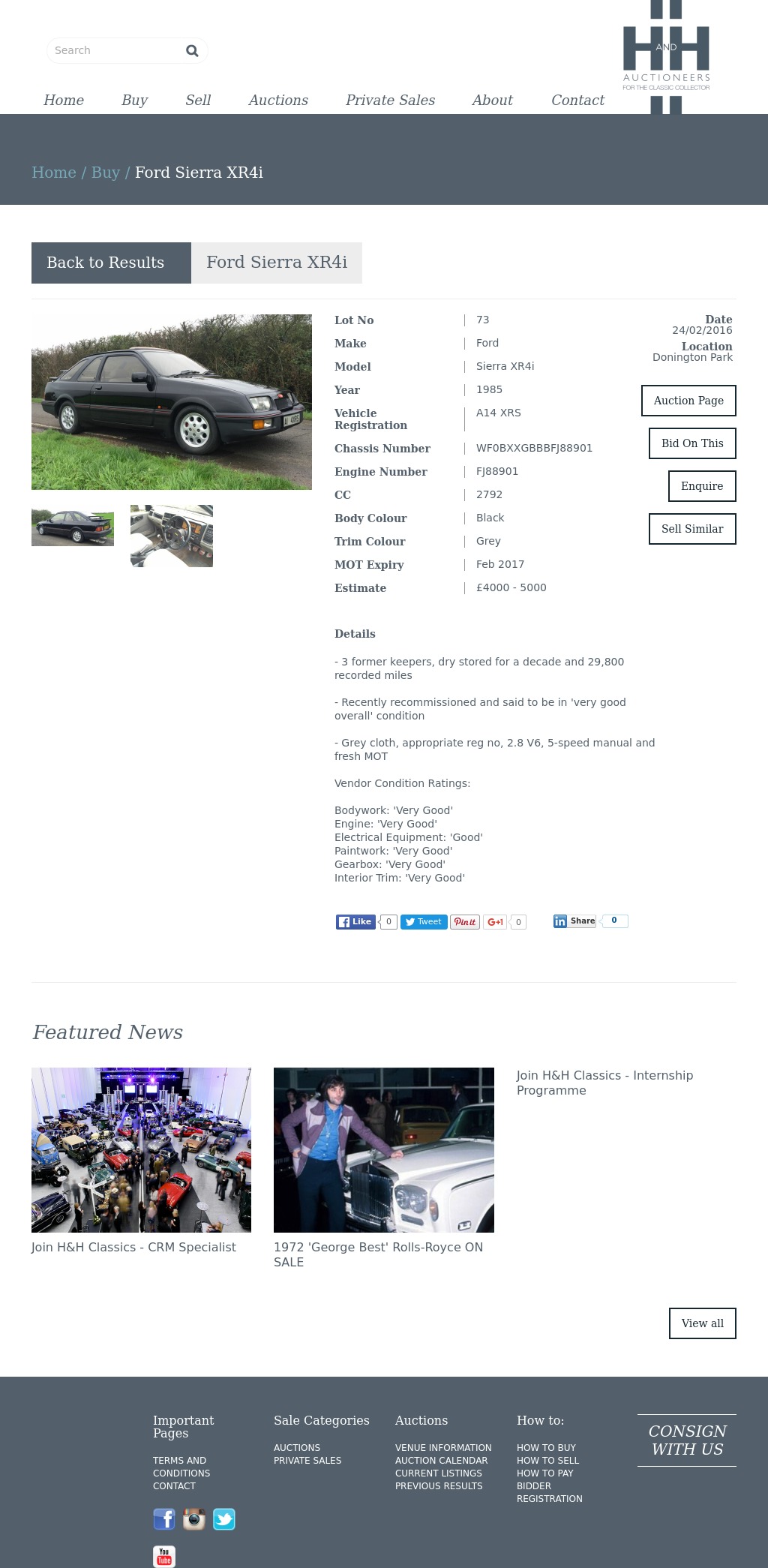Screen dimensions: 768x1568
Task: Like this lot on Facebook
Action: tap(355, 922)
